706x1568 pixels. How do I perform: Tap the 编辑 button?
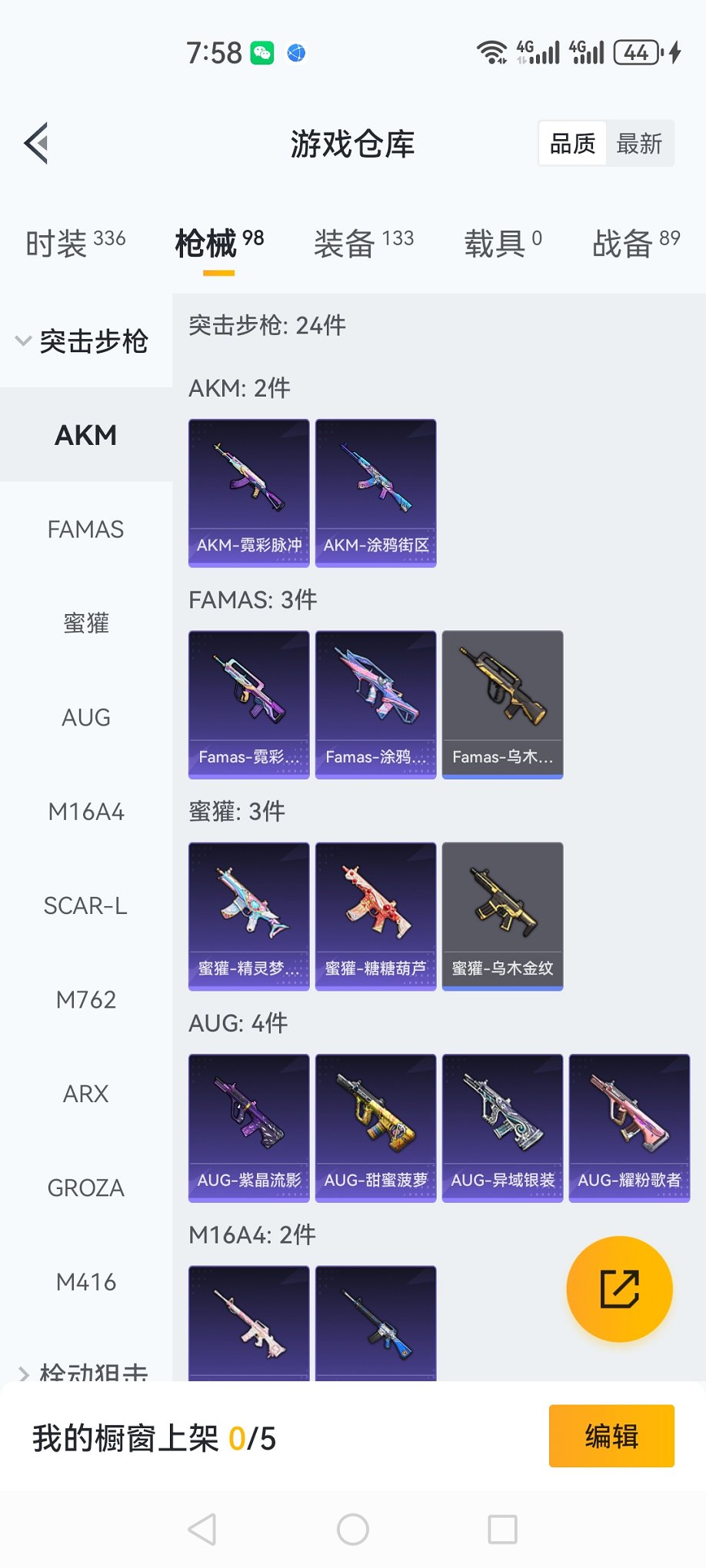[611, 1436]
